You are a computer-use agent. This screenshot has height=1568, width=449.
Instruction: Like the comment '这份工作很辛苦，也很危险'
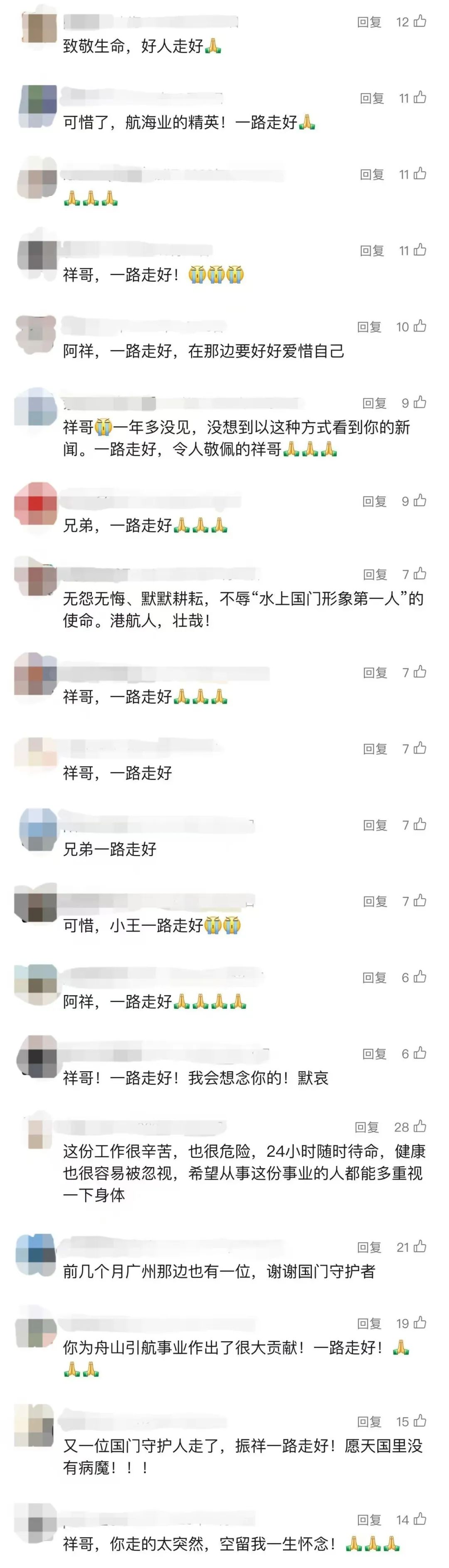(x=420, y=1127)
